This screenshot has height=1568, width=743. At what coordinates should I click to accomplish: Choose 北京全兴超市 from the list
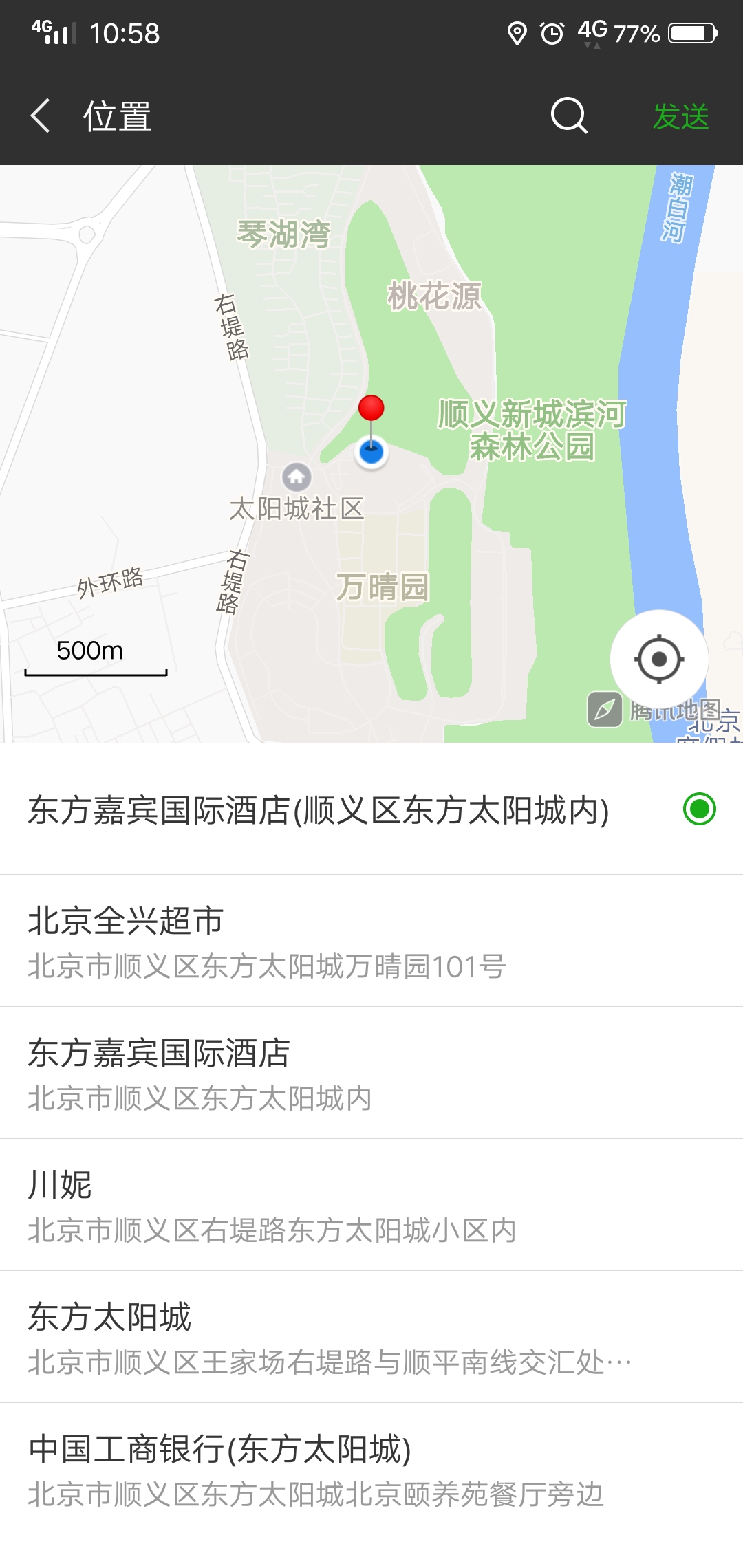(371, 941)
